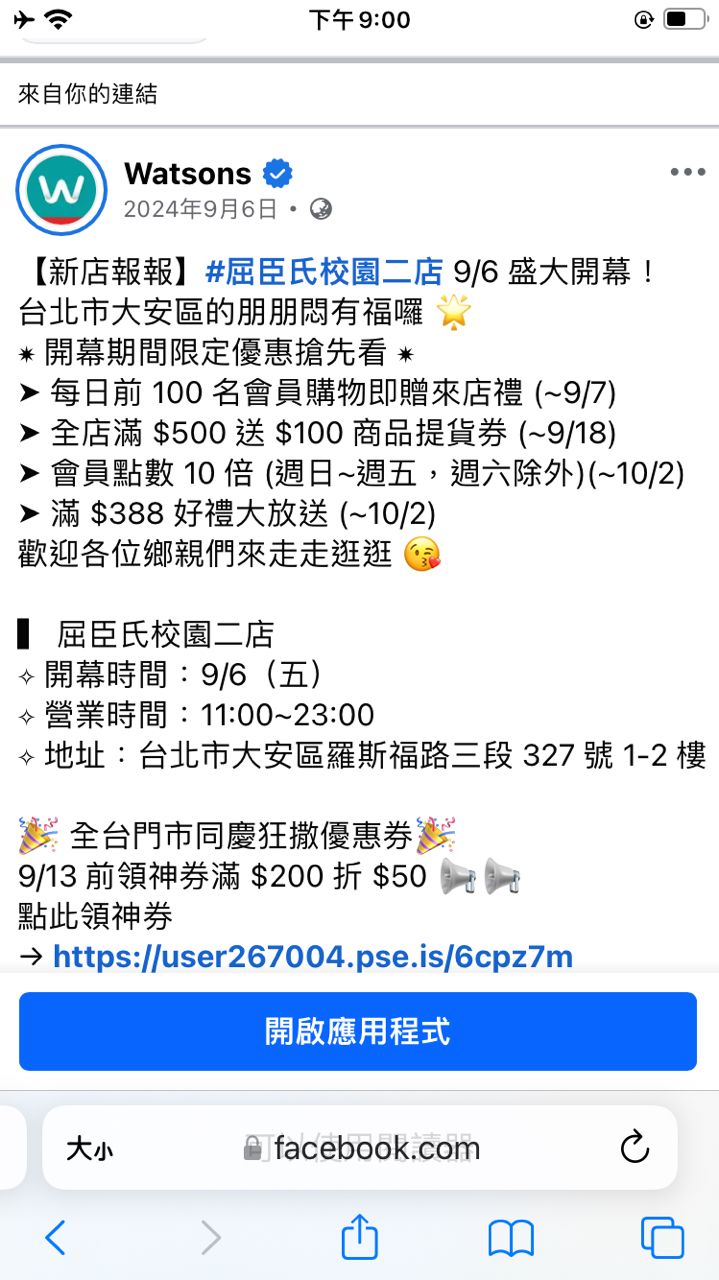Tap the 開啟應用程式 button
The image size is (719, 1280).
[x=358, y=1031]
